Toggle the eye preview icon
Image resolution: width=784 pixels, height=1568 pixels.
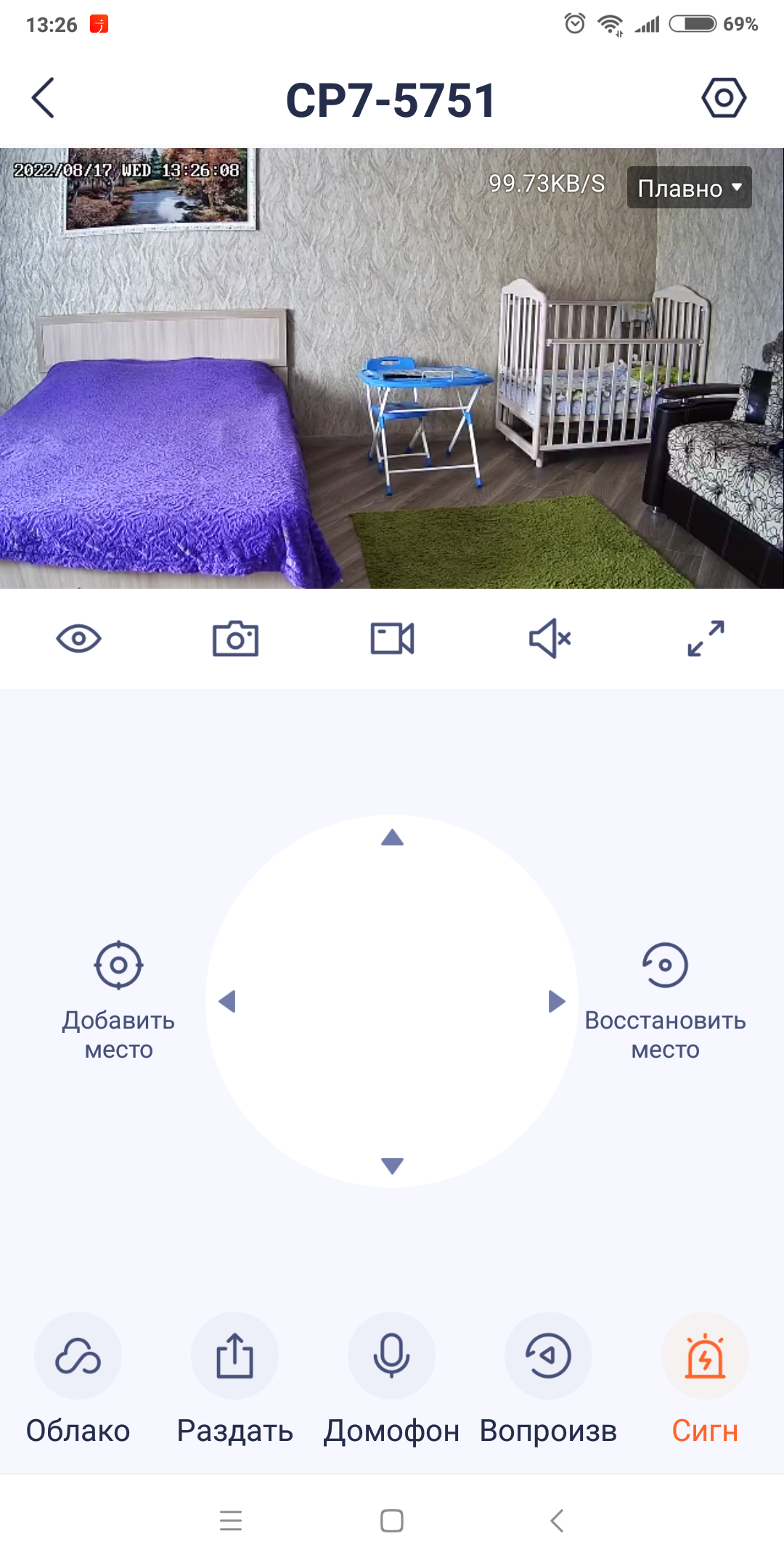coord(78,639)
